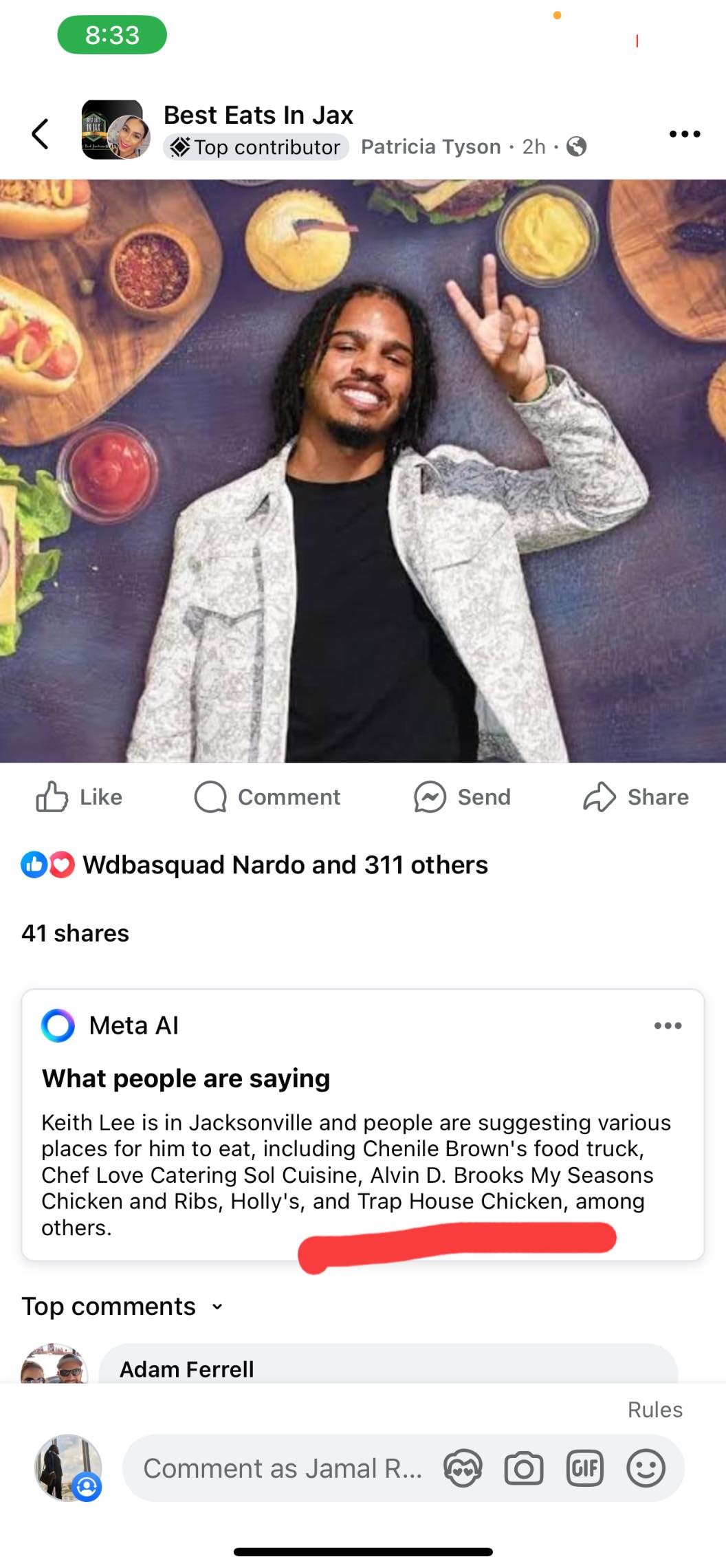This screenshot has height=1568, width=726.
Task: Expand the Top comments sort options
Action: 217,1306
